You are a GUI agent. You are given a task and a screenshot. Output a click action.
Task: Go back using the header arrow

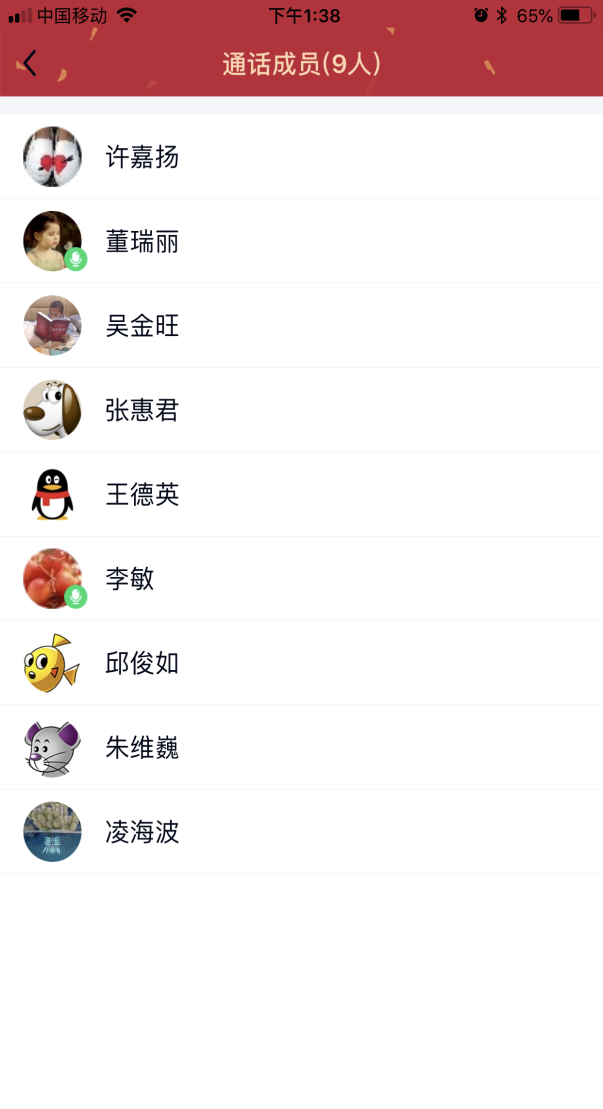[30, 64]
